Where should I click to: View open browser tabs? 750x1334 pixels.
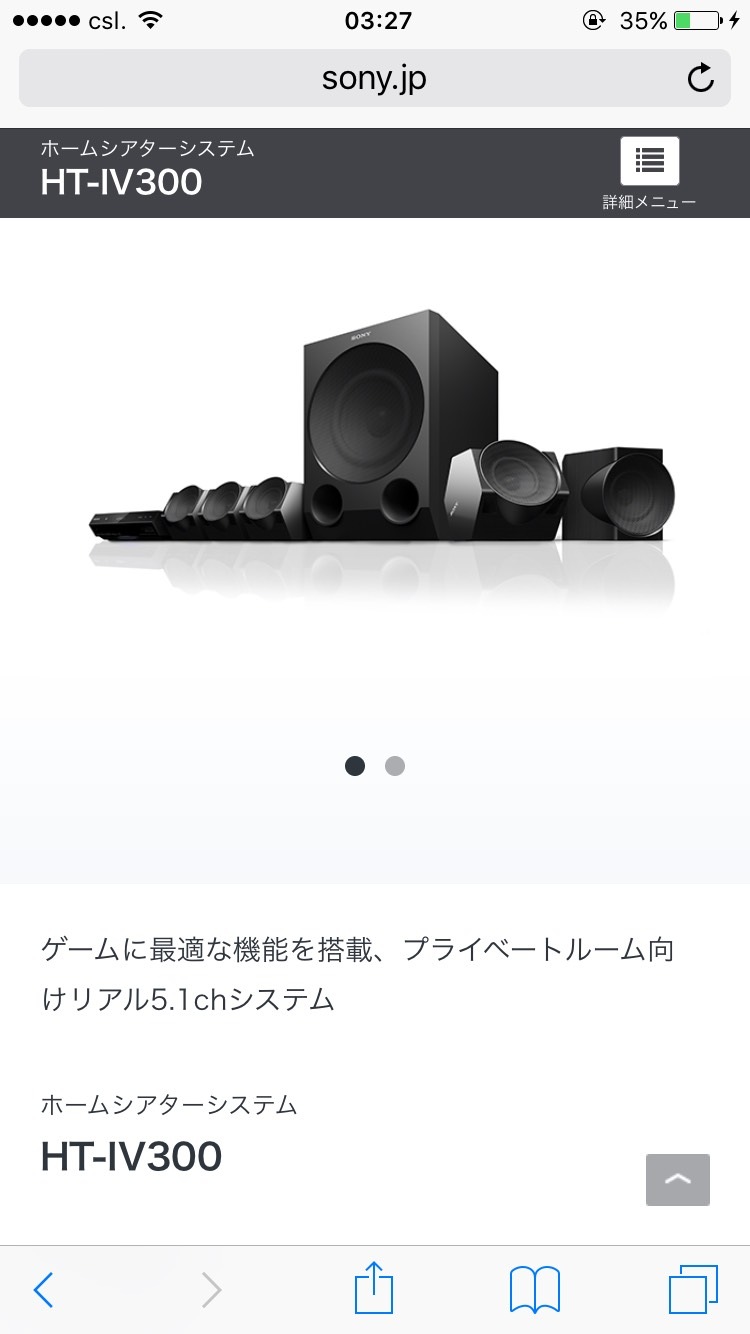(x=692, y=1289)
